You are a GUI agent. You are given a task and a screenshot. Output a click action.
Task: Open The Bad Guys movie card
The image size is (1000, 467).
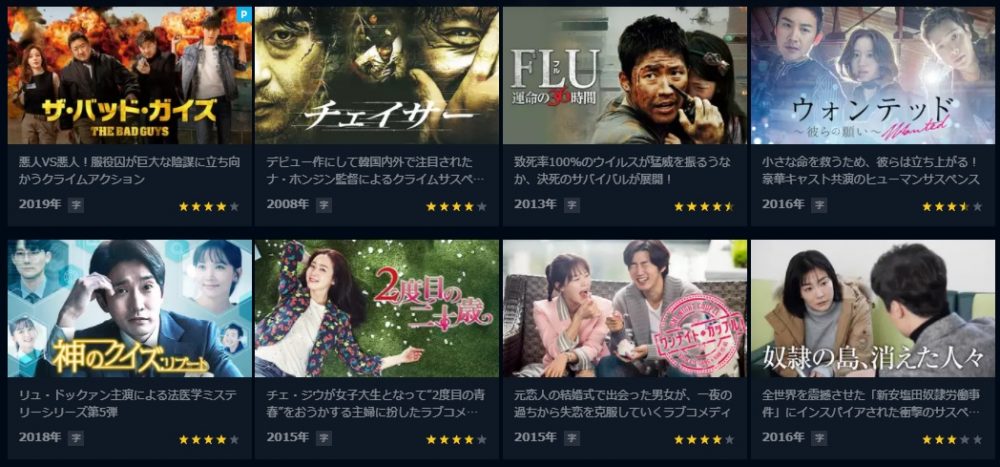click(128, 77)
